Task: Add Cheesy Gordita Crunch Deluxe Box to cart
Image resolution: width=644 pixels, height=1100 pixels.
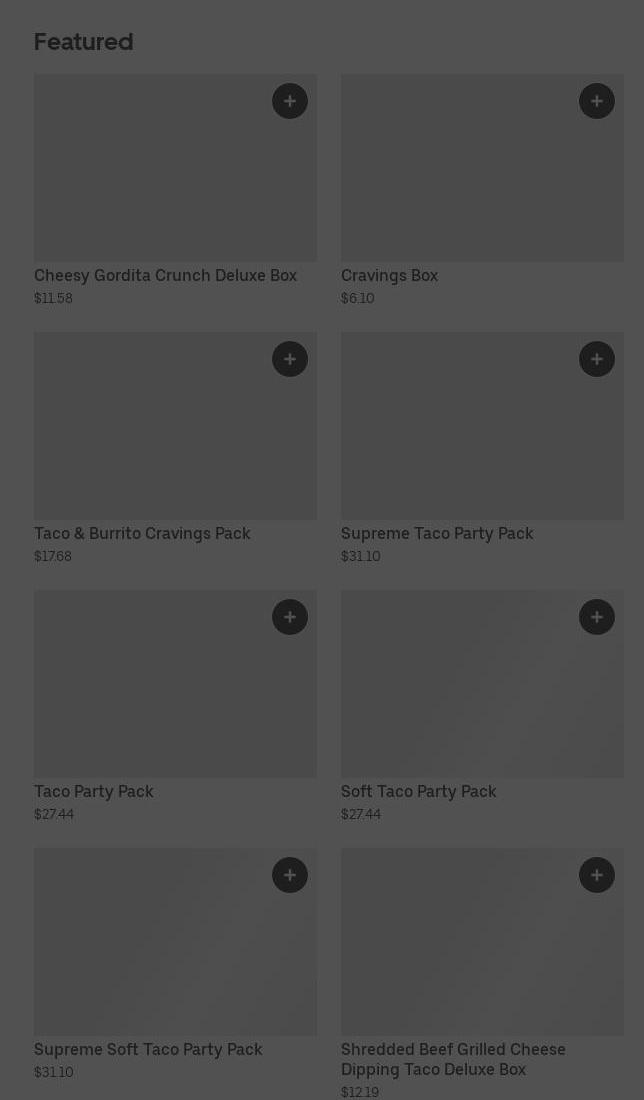Action: pyautogui.click(x=290, y=101)
